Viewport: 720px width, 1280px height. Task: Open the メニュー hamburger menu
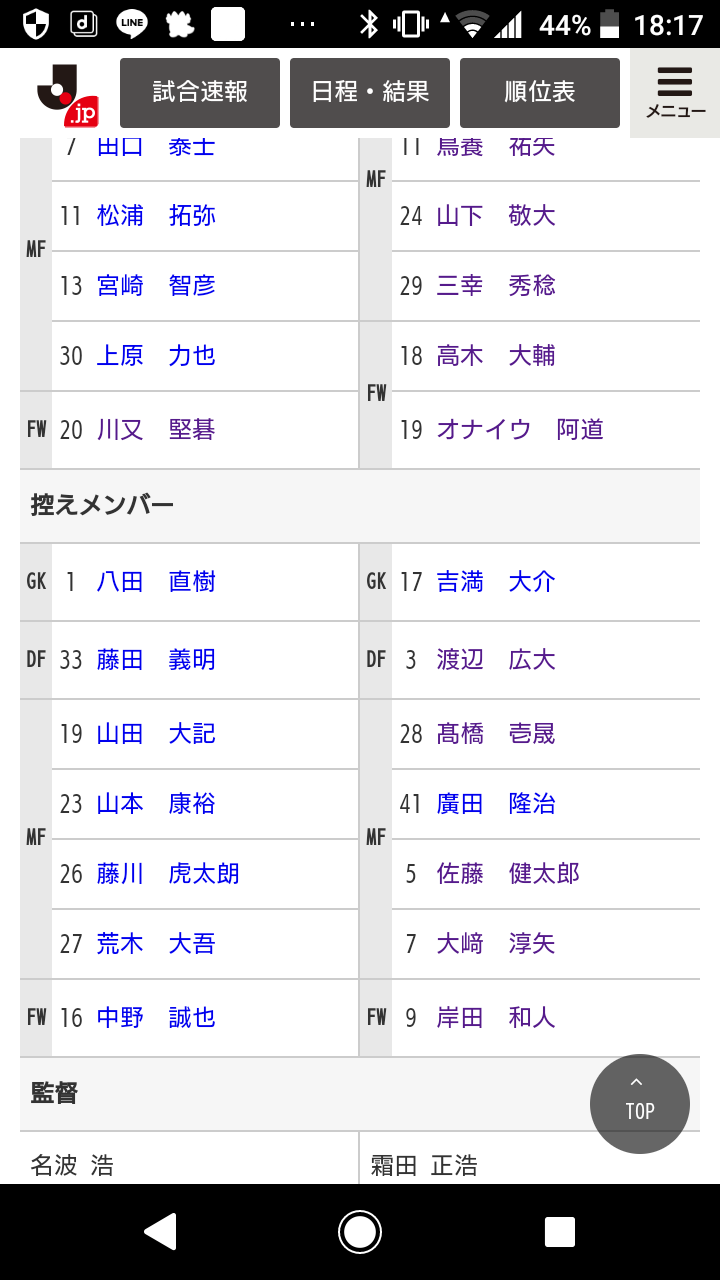point(675,93)
